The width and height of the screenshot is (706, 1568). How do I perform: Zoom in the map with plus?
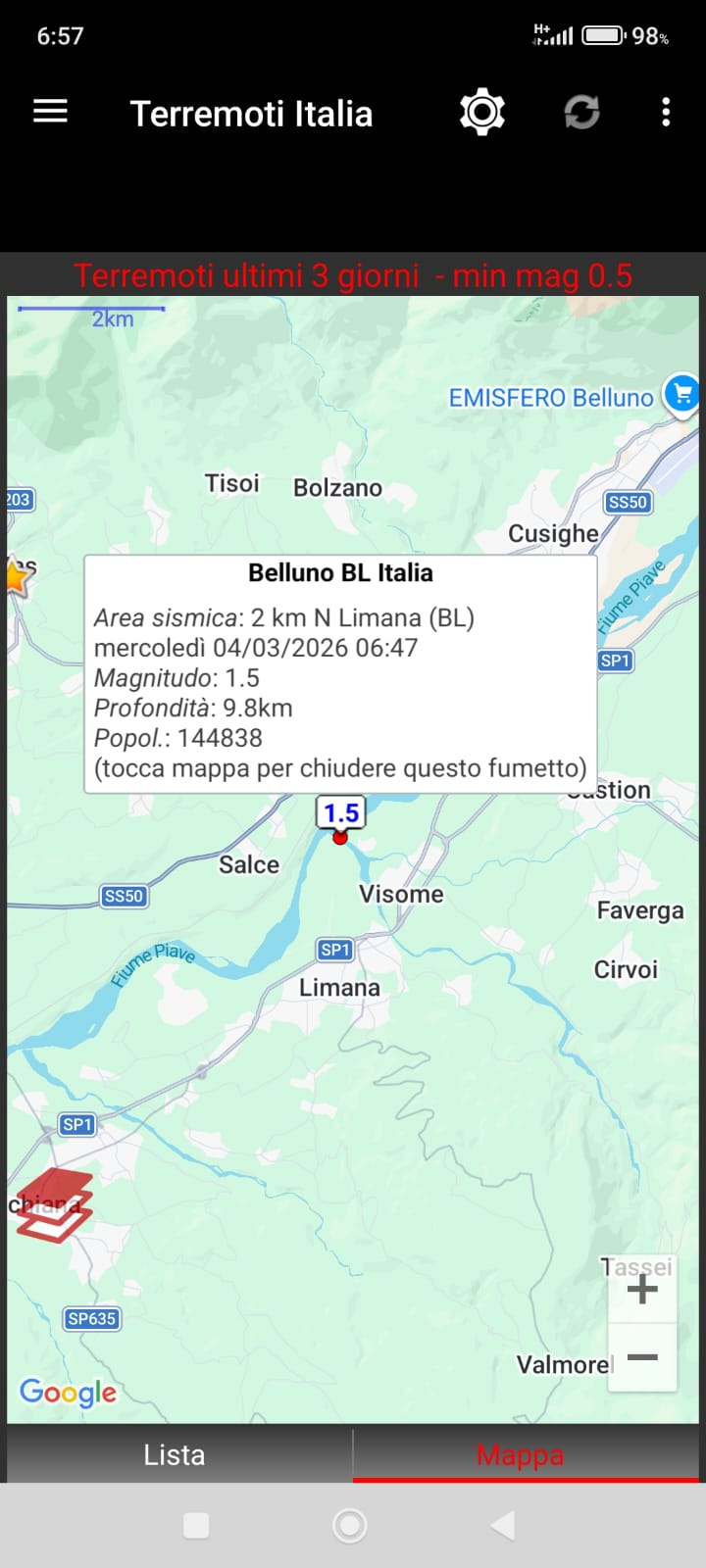[x=642, y=1289]
